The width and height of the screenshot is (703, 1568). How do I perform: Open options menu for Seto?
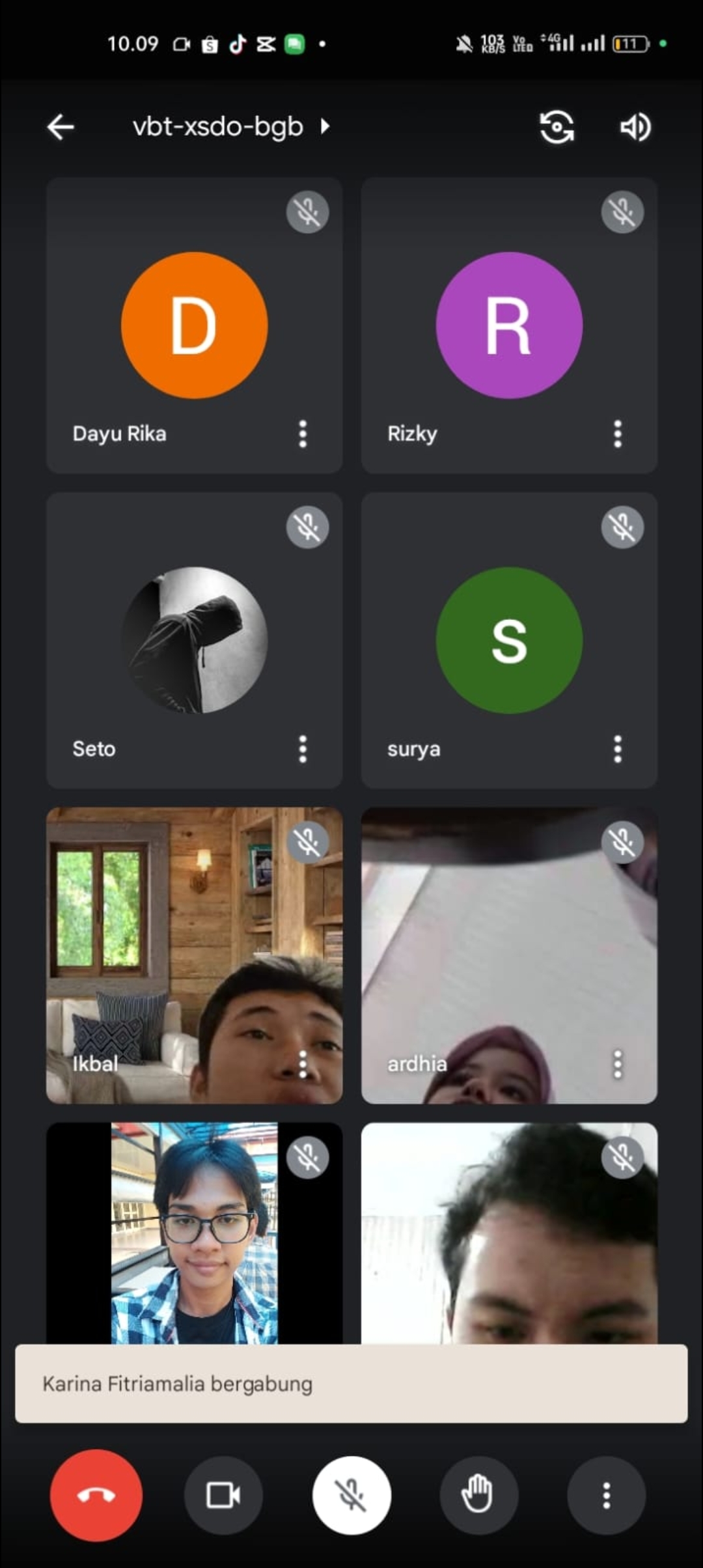click(x=303, y=749)
